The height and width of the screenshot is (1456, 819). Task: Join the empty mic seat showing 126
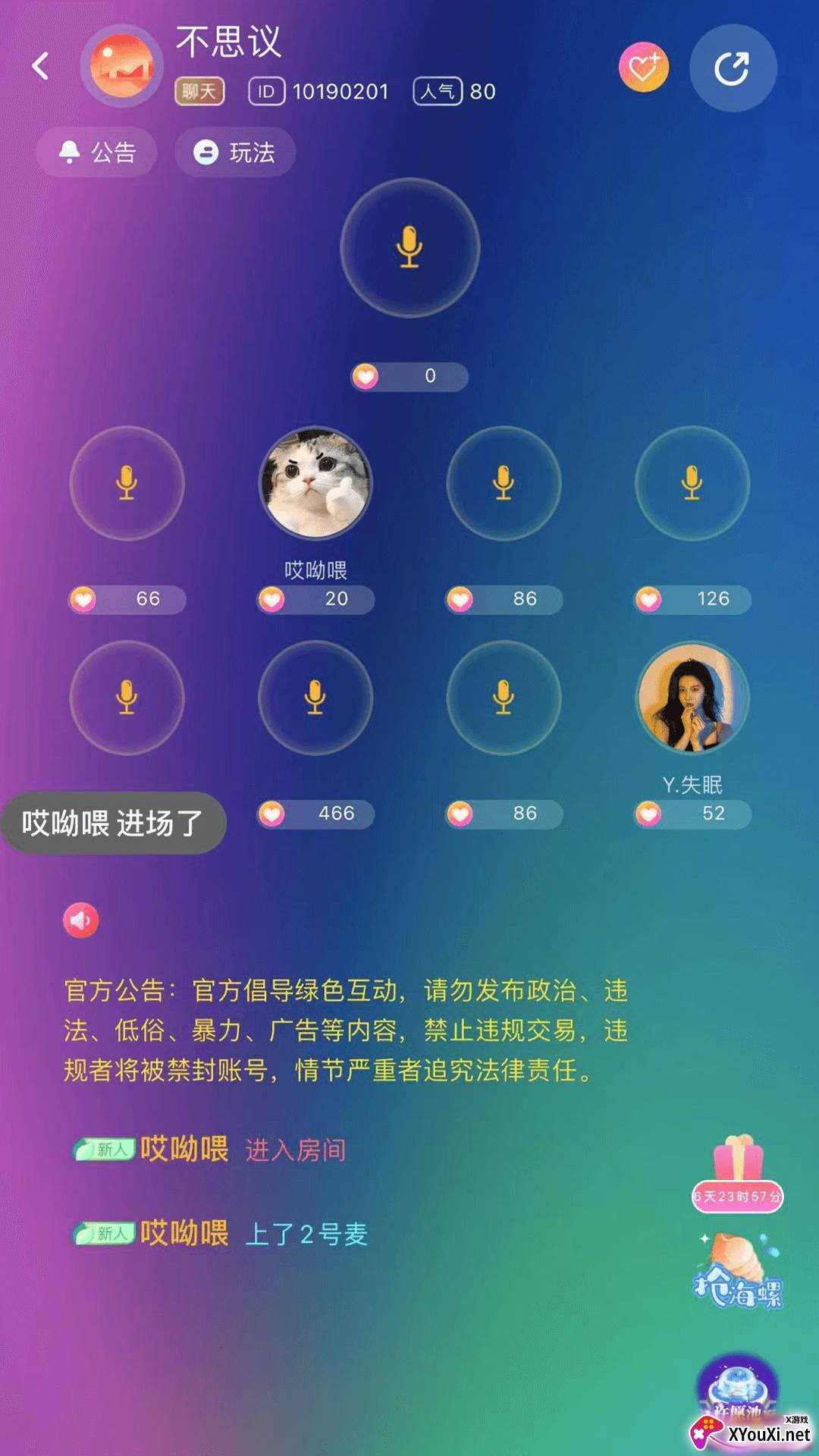click(692, 483)
